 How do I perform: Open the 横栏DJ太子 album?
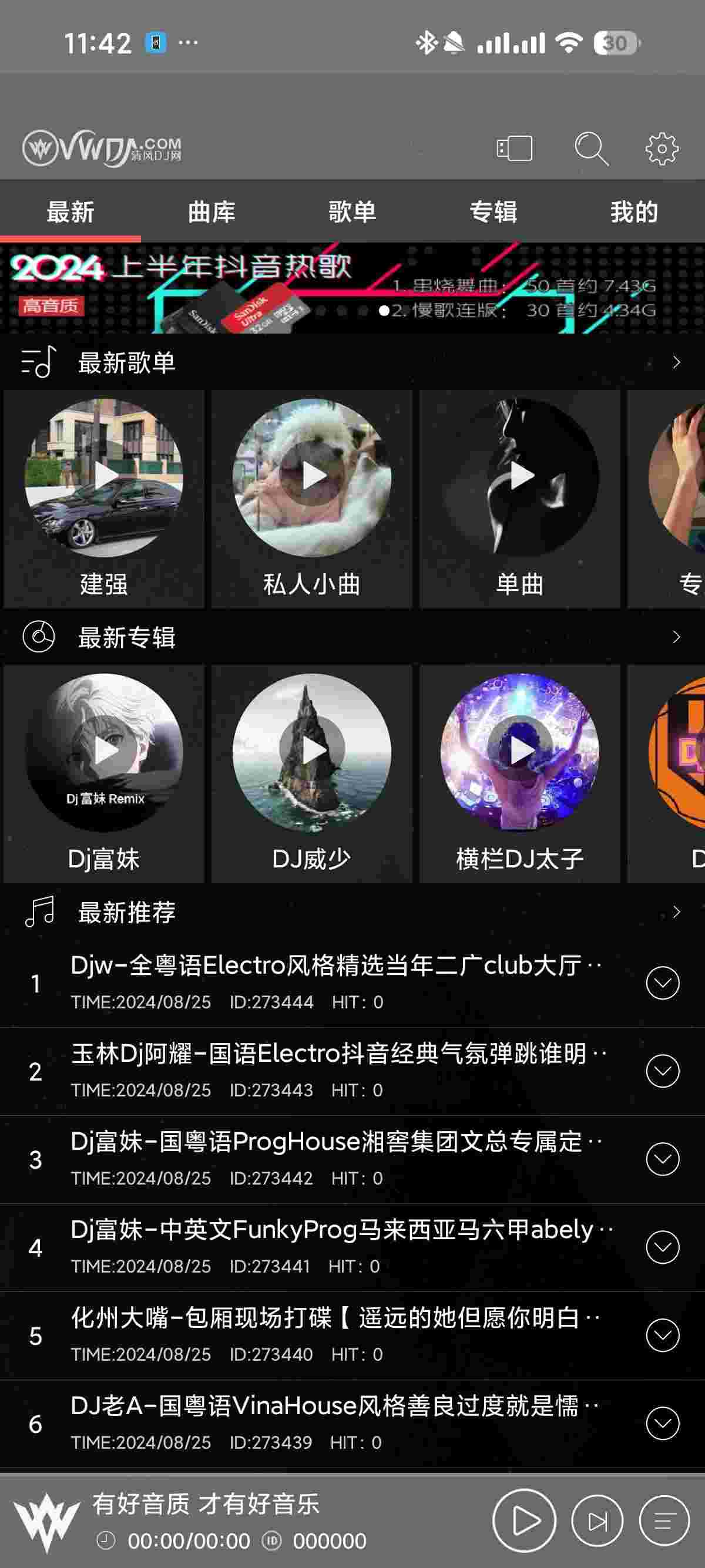(x=519, y=752)
